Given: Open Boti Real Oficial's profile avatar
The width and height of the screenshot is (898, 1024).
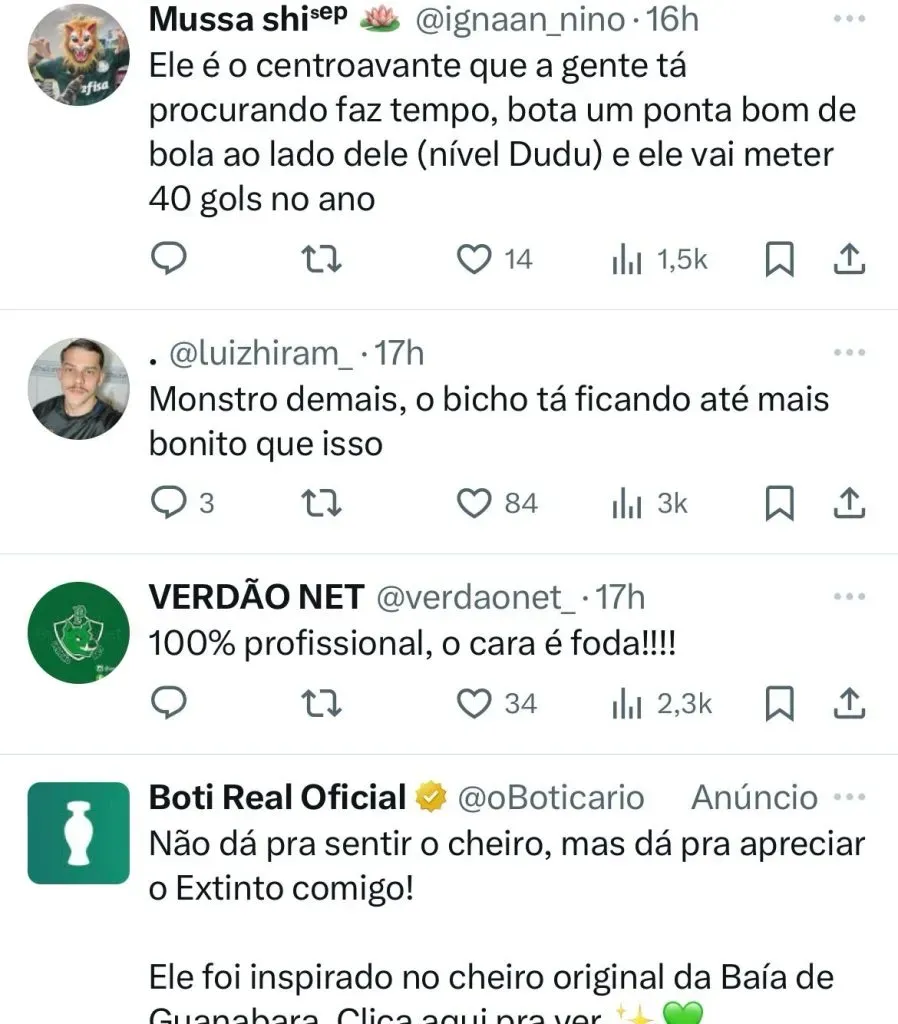Looking at the screenshot, I should point(79,833).
